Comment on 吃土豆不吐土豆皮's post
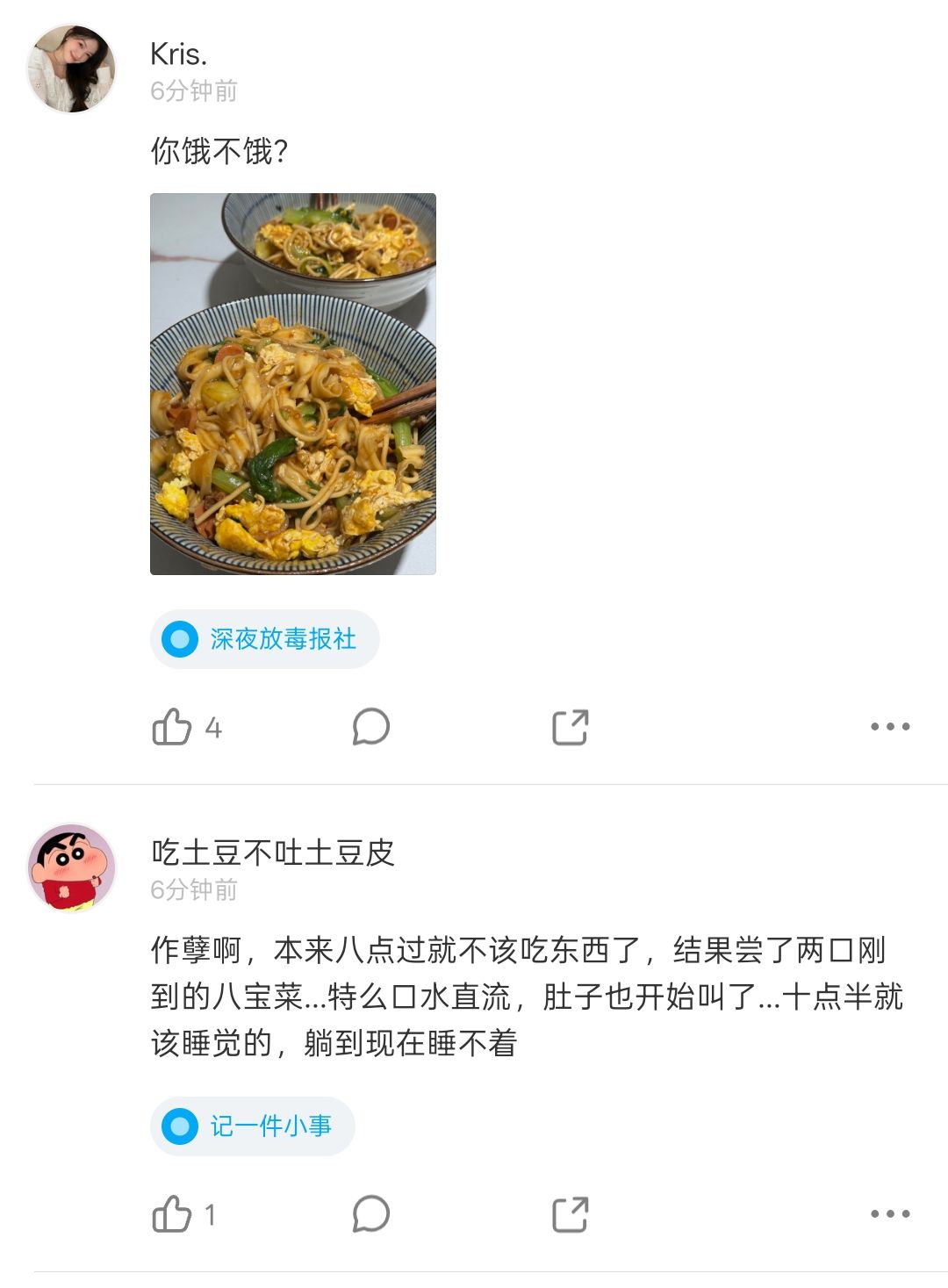Viewport: 948px width, 1288px height. click(x=370, y=1214)
